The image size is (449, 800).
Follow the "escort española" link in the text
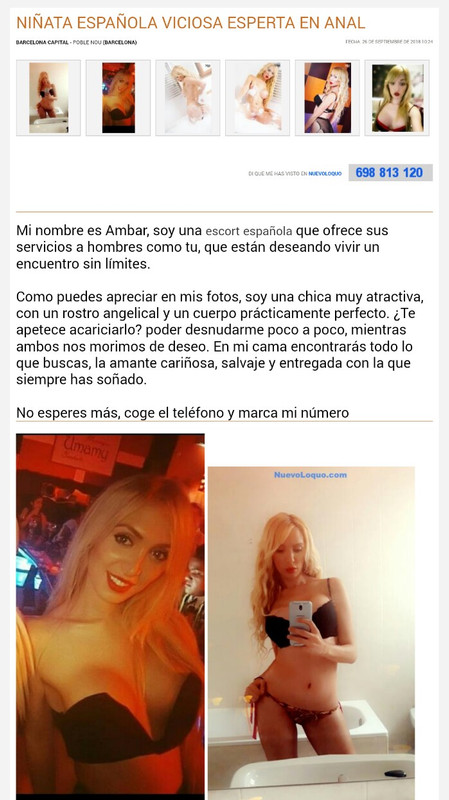click(x=249, y=231)
